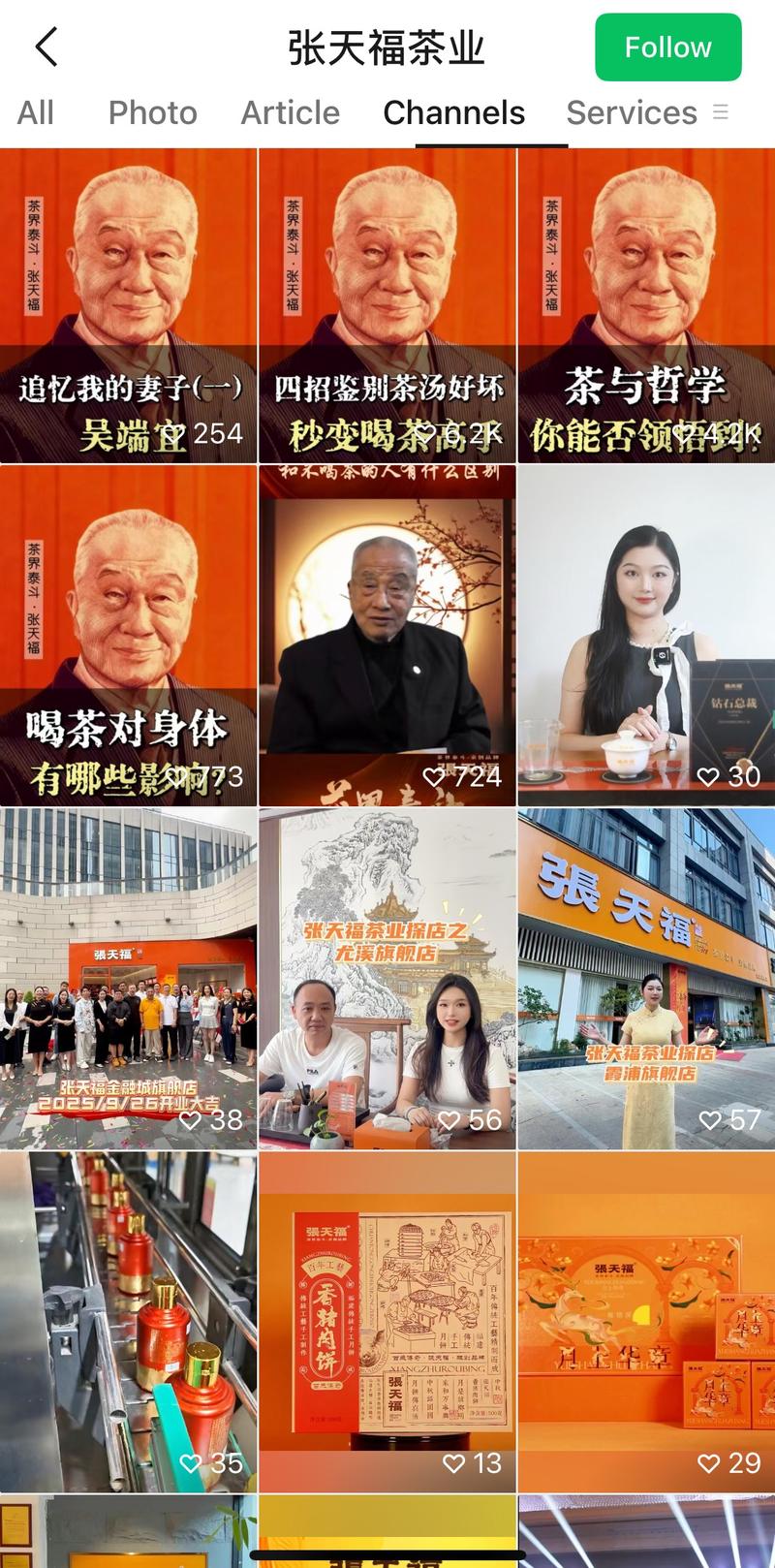Open the 追忆我的妻子(一) video

[x=129, y=305]
